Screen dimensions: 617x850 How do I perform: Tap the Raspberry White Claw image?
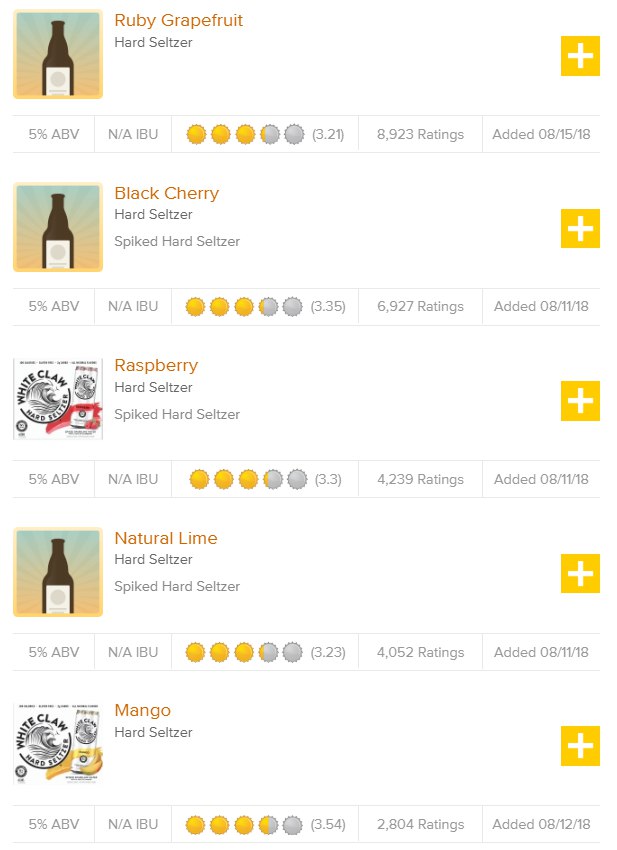coord(58,399)
